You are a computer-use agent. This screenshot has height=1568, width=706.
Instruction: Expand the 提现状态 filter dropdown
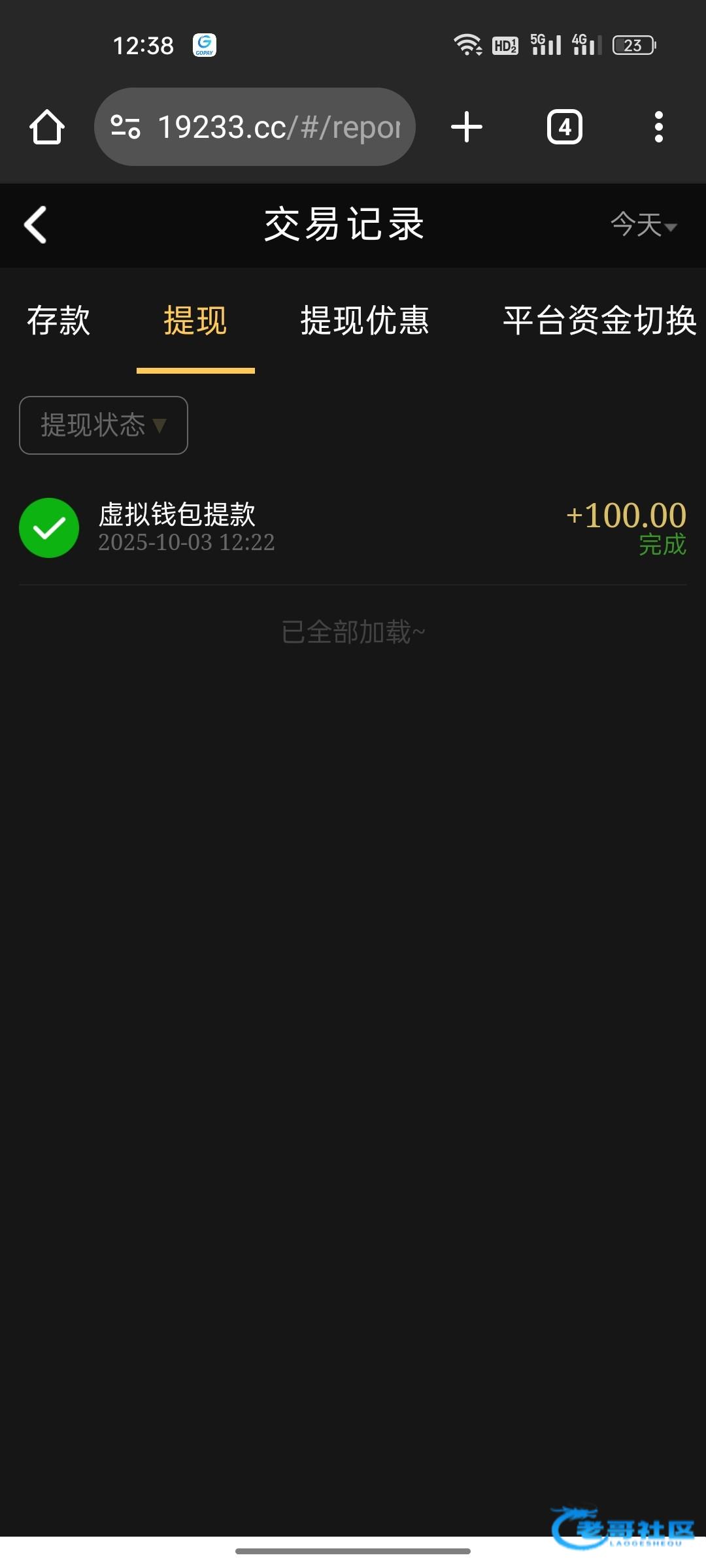pos(103,425)
